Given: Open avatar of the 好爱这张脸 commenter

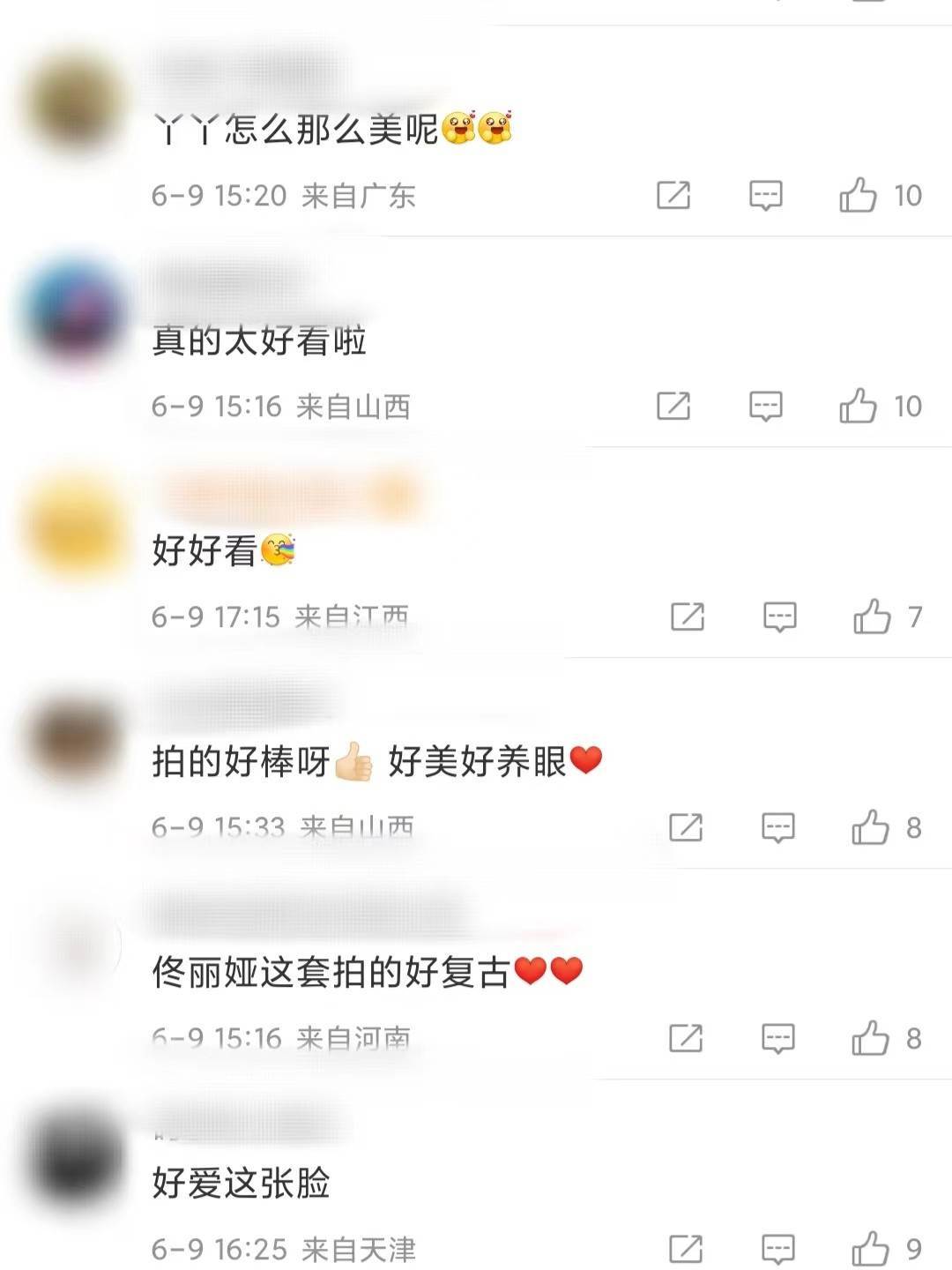Looking at the screenshot, I should 76,1157.
